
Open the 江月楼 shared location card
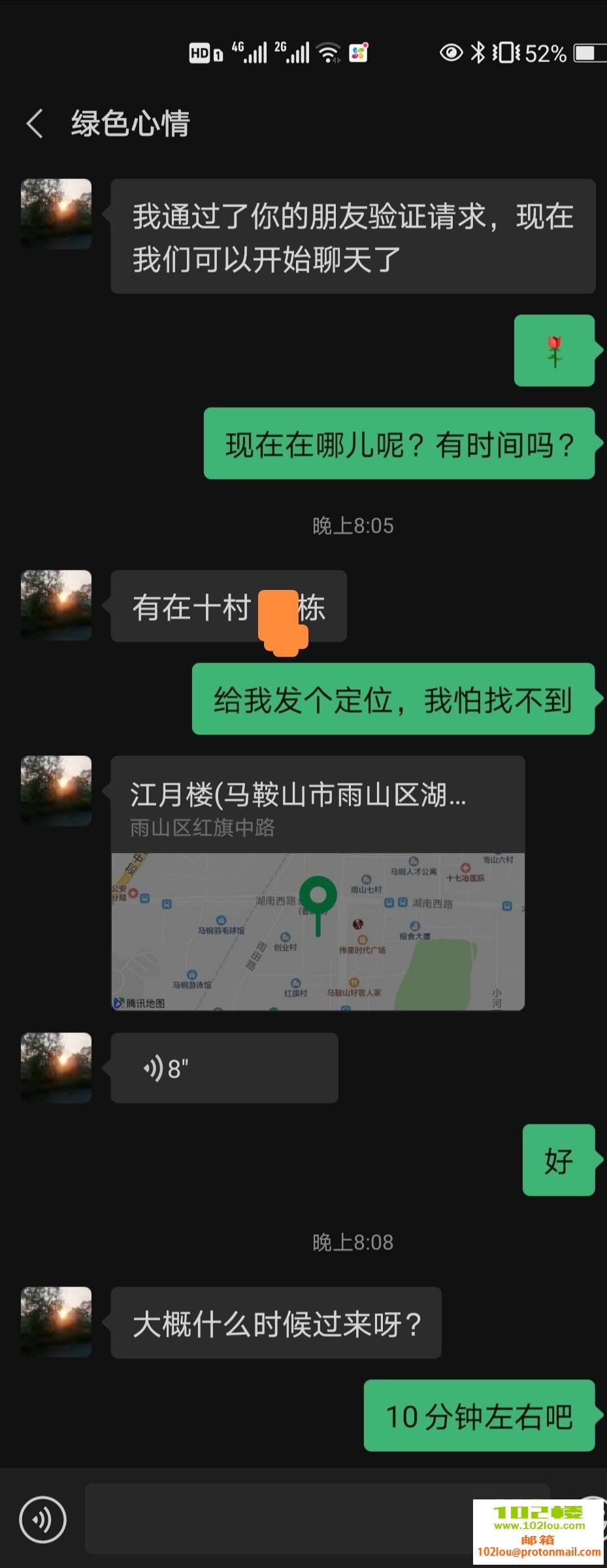tap(318, 883)
